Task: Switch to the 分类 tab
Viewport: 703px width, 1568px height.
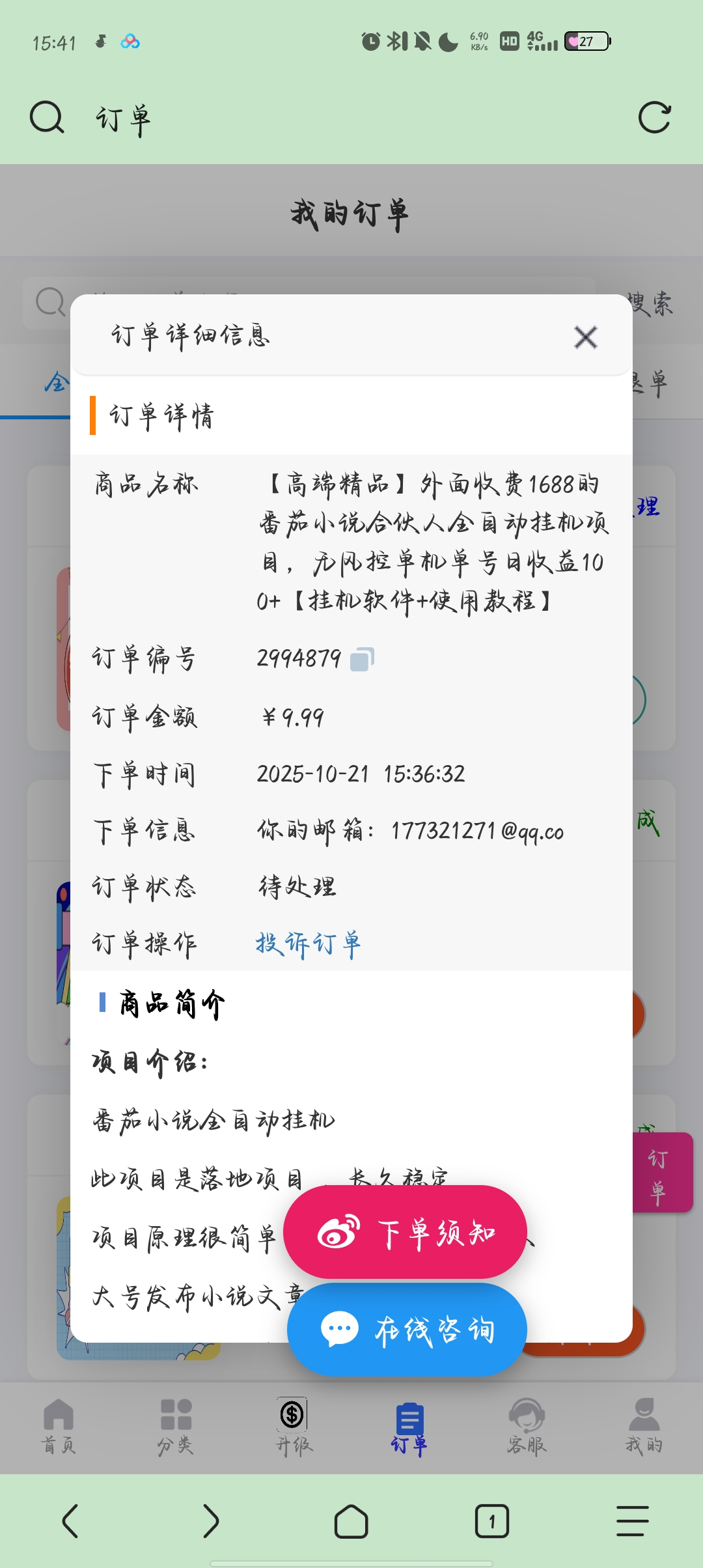Action: (176, 1426)
